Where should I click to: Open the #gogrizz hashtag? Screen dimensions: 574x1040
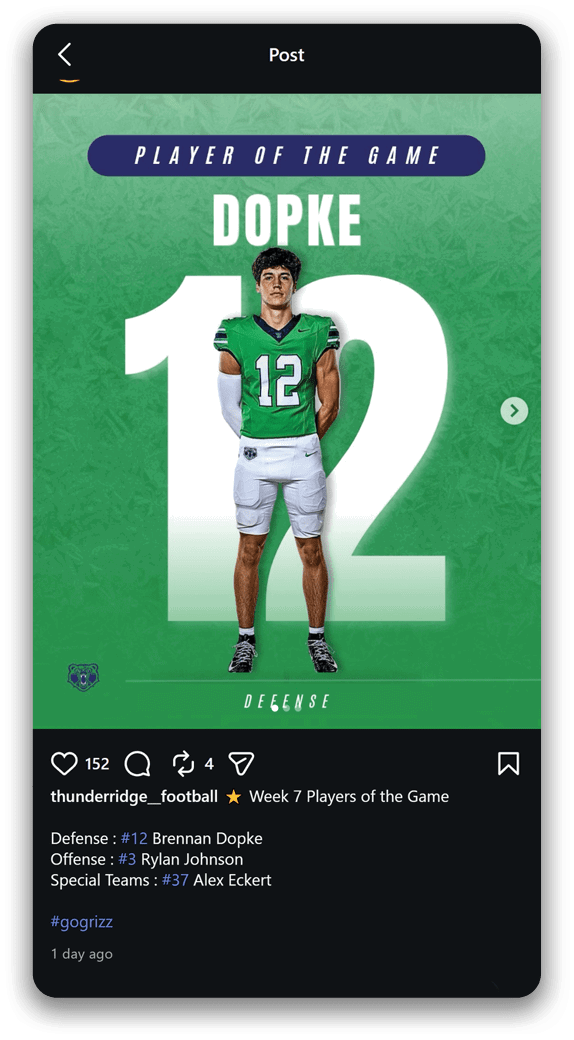(x=82, y=921)
